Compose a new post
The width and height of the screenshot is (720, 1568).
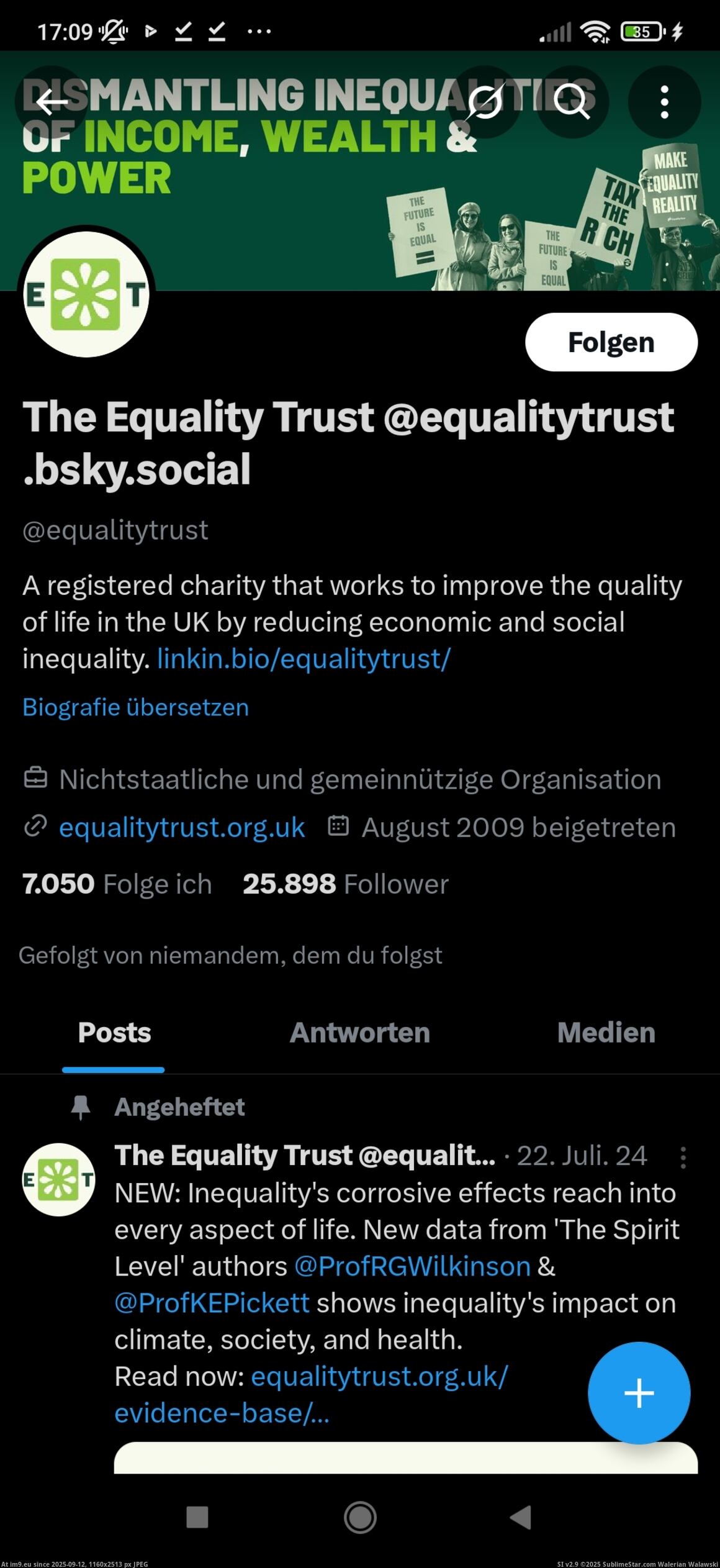click(639, 1393)
